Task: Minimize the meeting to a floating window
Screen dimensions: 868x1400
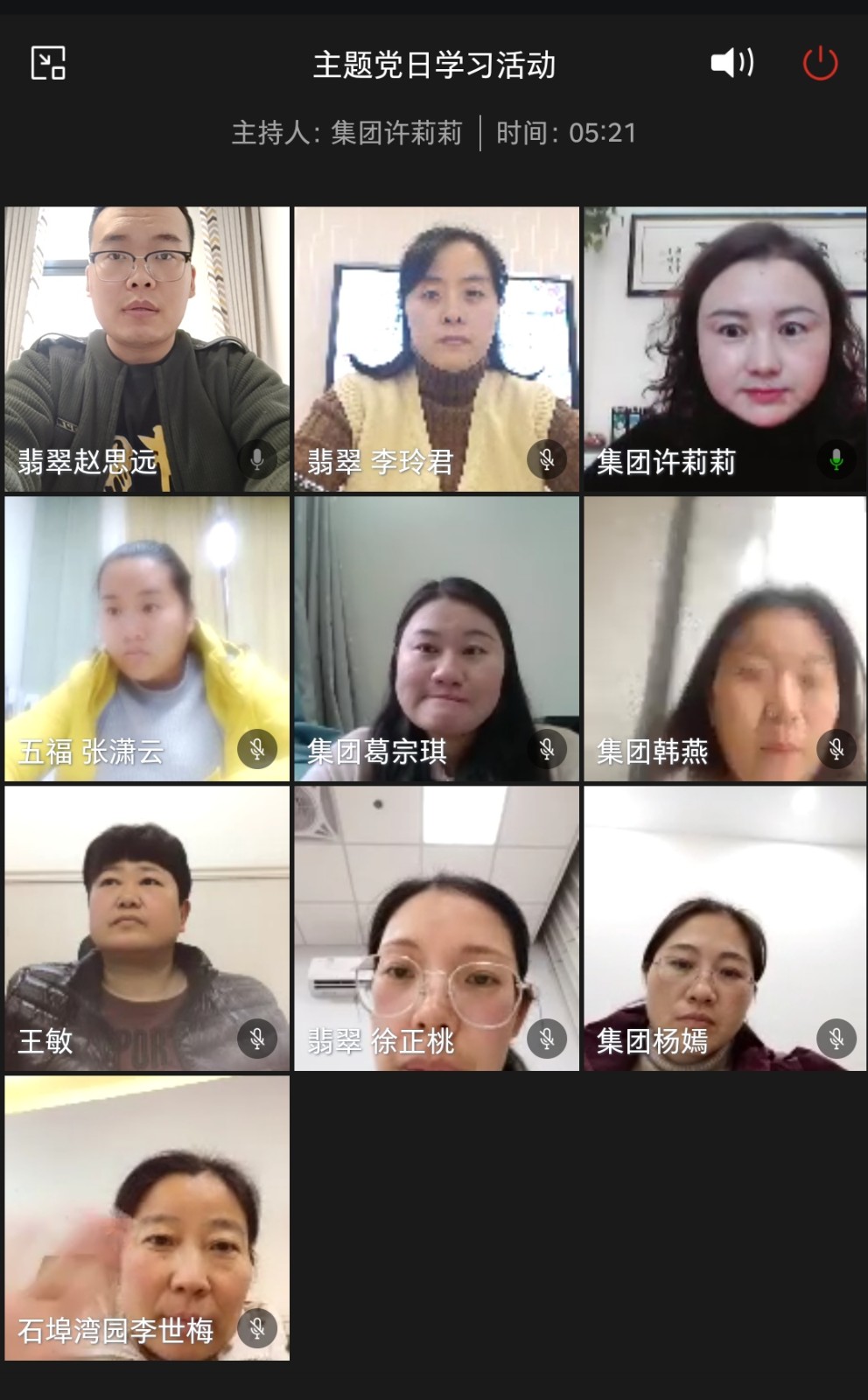Action: tap(48, 63)
